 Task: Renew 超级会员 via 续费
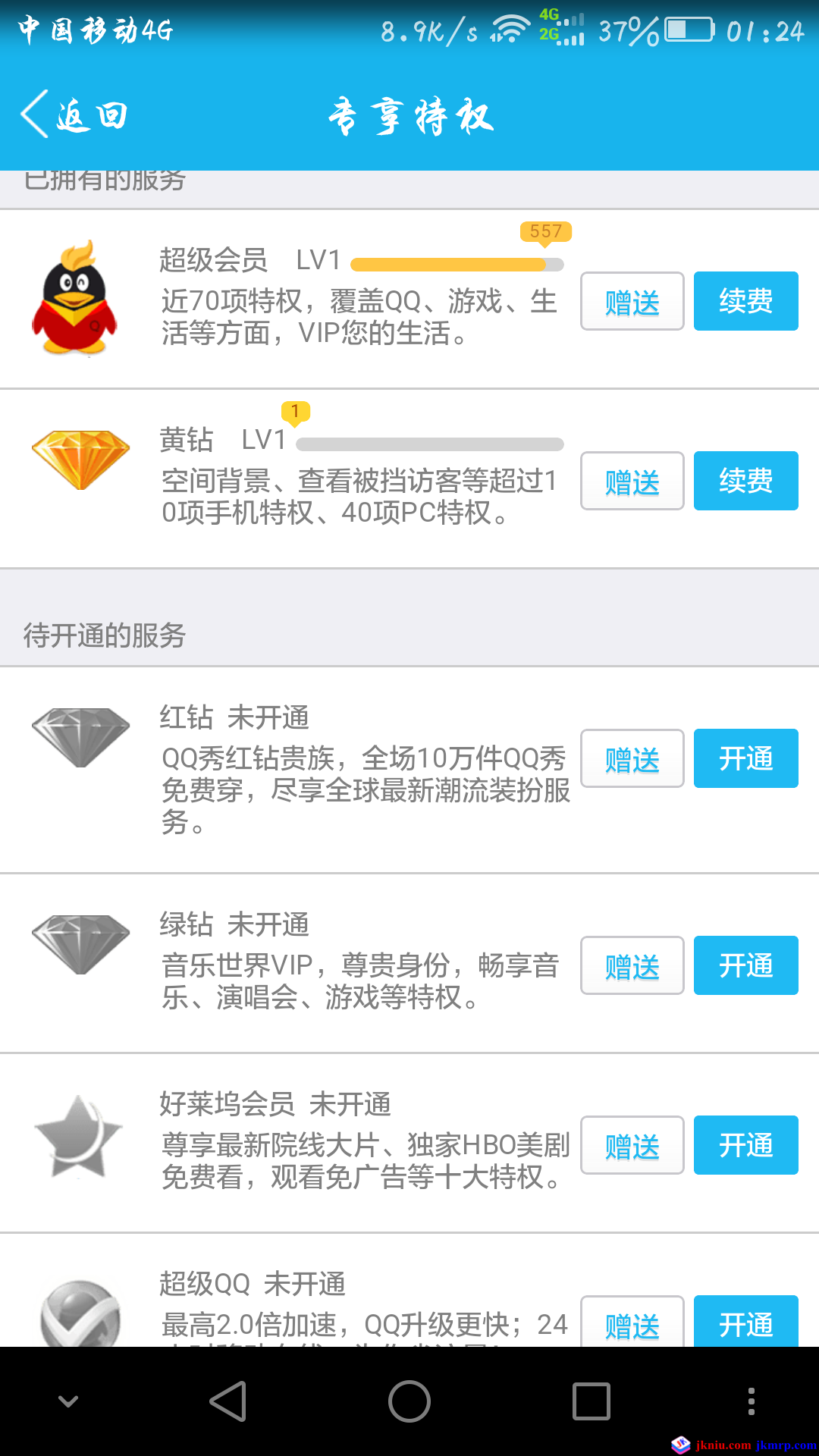point(745,301)
